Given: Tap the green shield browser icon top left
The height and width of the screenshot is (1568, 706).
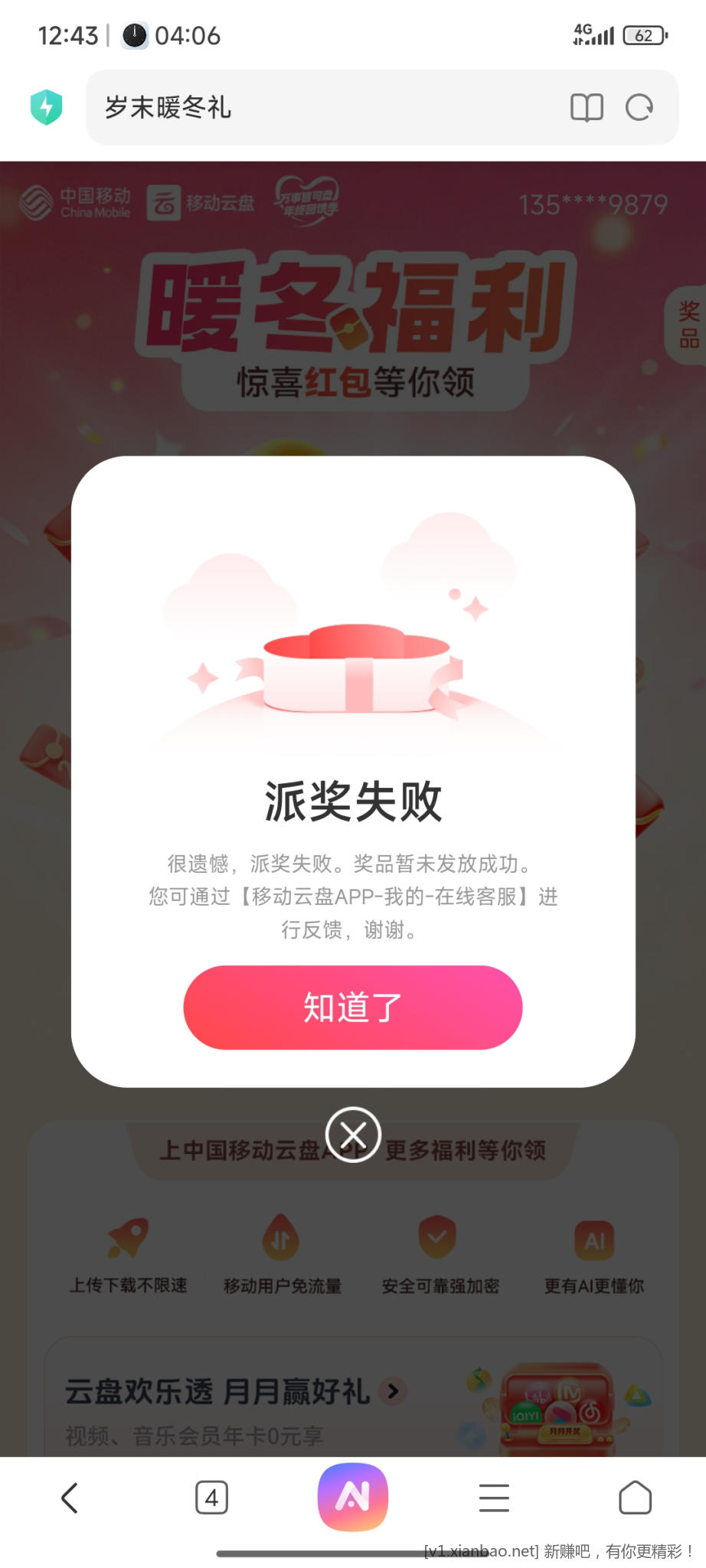Looking at the screenshot, I should pos(46,107).
